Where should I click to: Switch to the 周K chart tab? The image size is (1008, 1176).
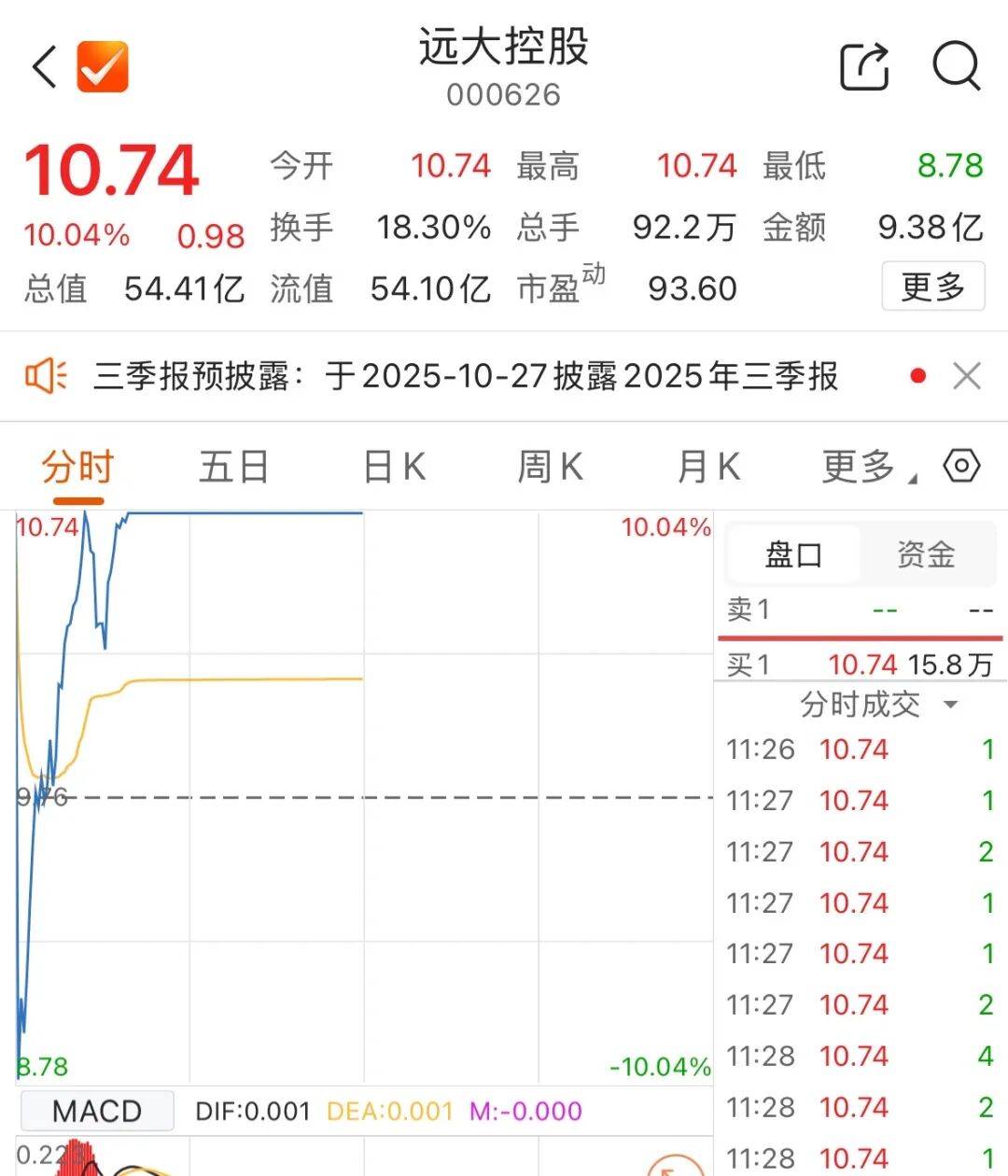point(551,465)
